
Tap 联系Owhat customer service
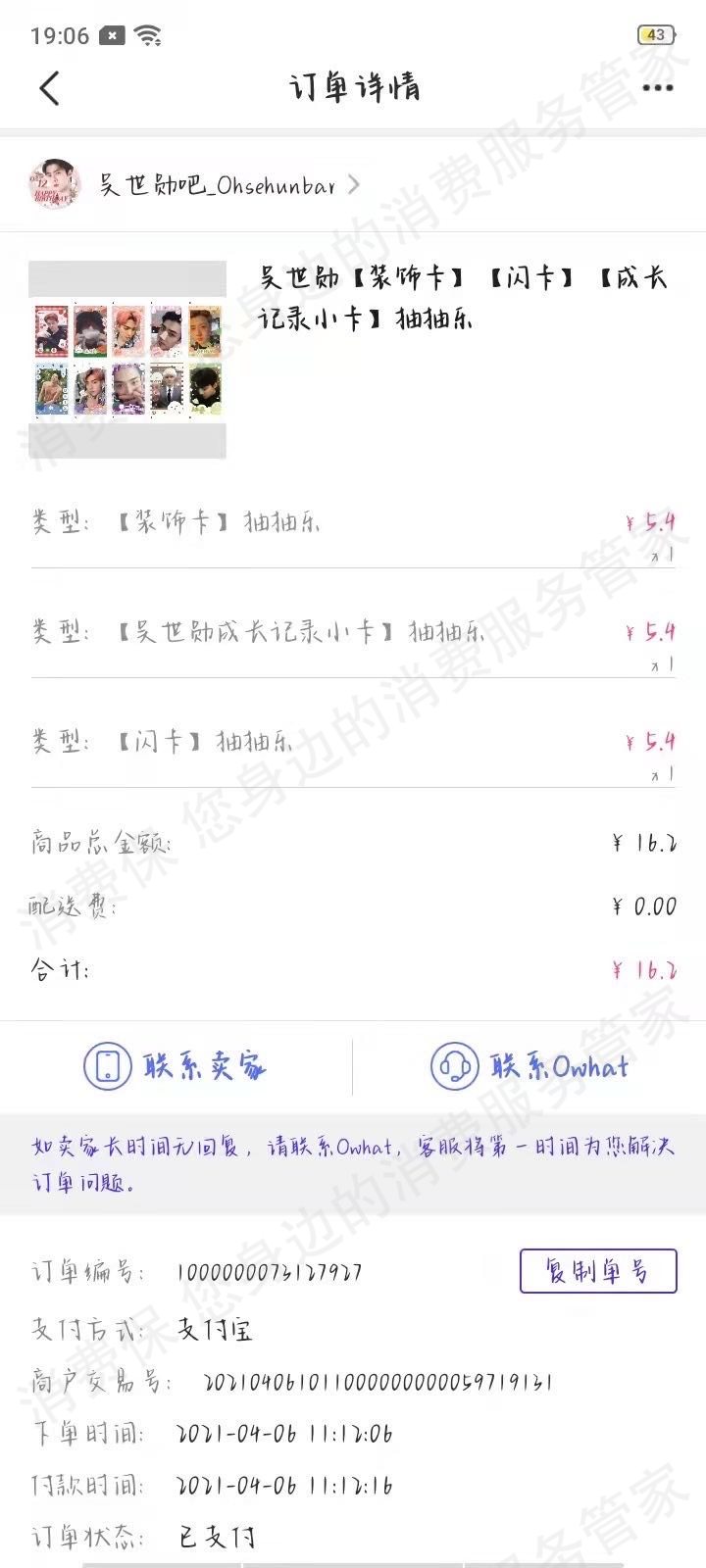[x=529, y=1066]
